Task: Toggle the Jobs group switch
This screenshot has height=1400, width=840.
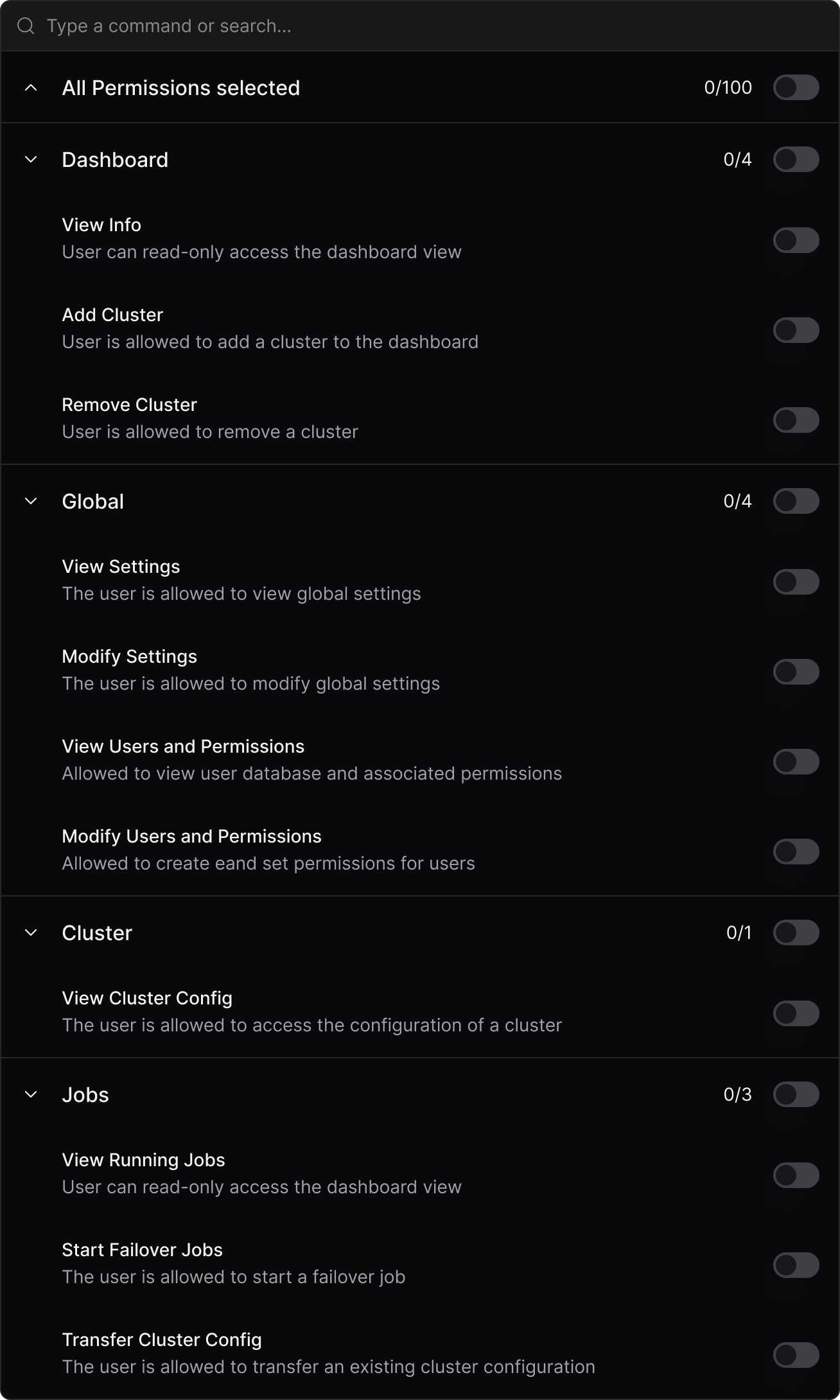Action: 796,1094
